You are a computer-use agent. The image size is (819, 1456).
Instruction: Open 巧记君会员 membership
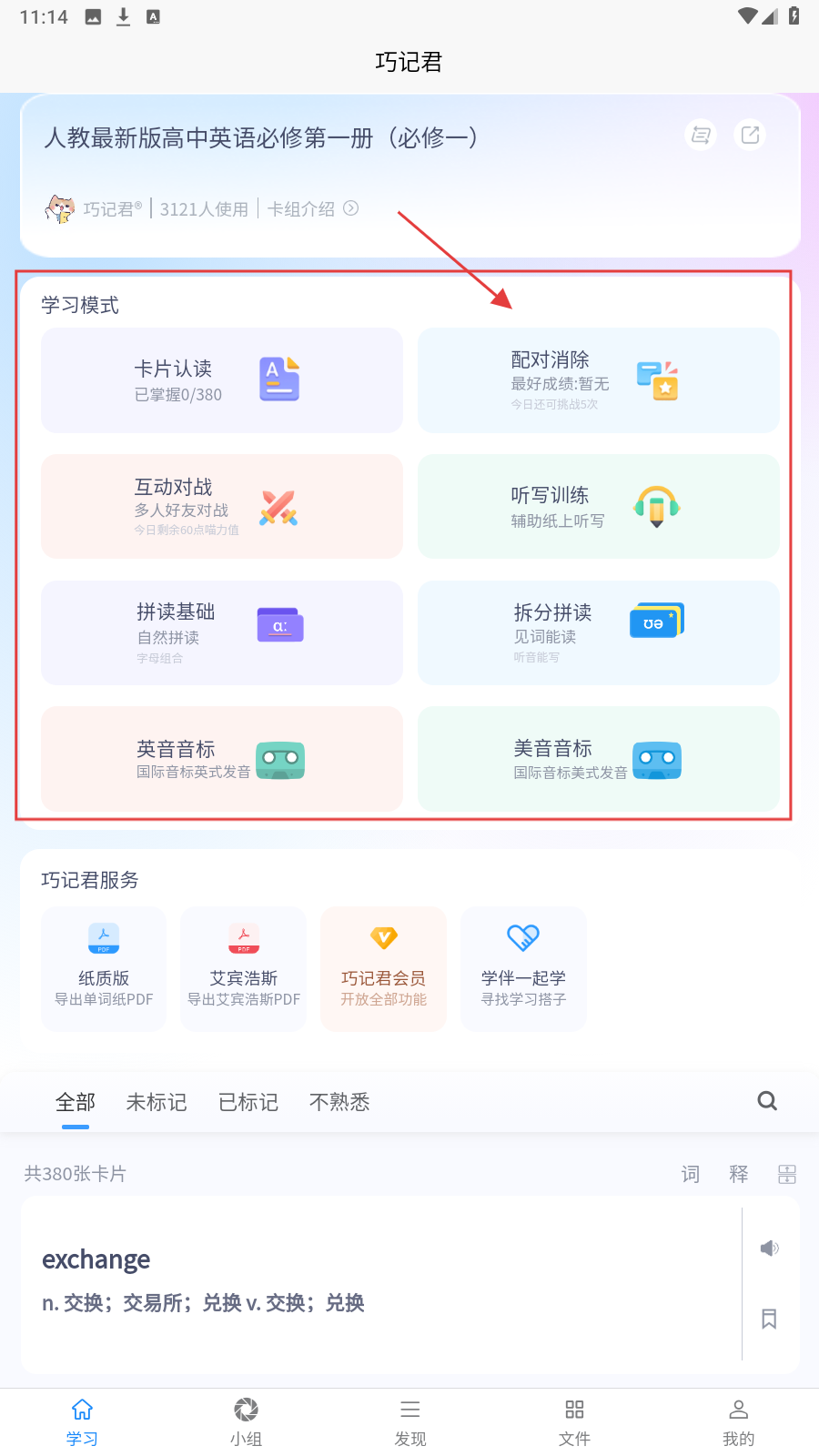(383, 969)
